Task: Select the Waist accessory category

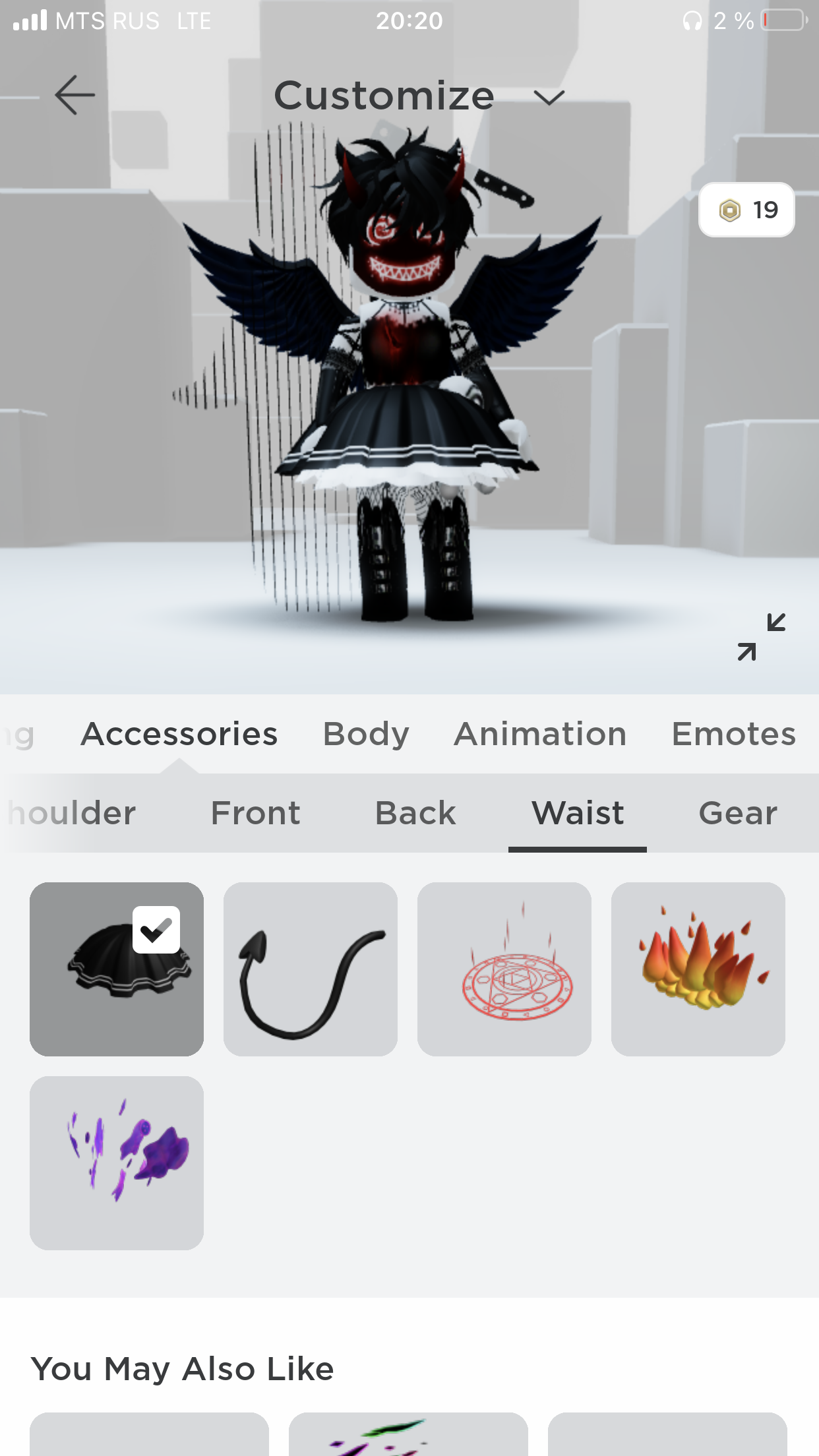Action: click(578, 812)
